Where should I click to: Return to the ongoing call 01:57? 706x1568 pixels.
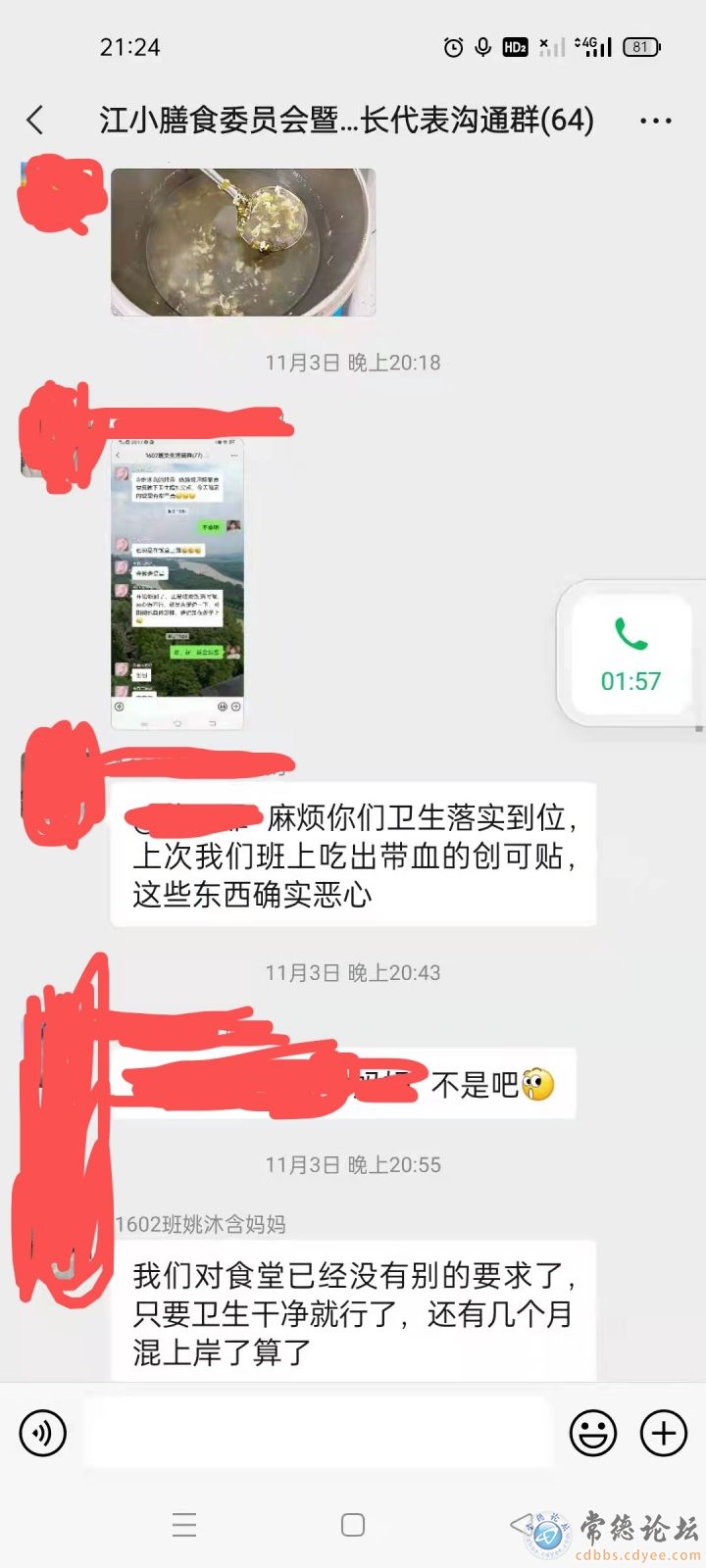click(x=630, y=655)
